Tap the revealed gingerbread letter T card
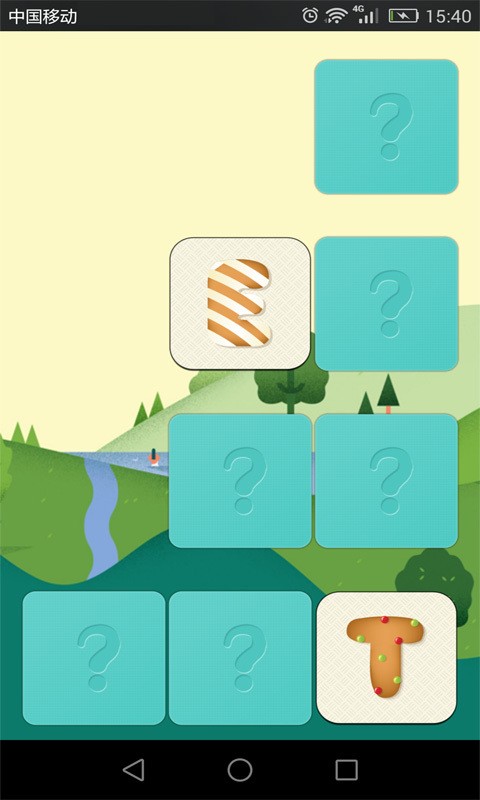The width and height of the screenshot is (480, 800). pos(386,658)
